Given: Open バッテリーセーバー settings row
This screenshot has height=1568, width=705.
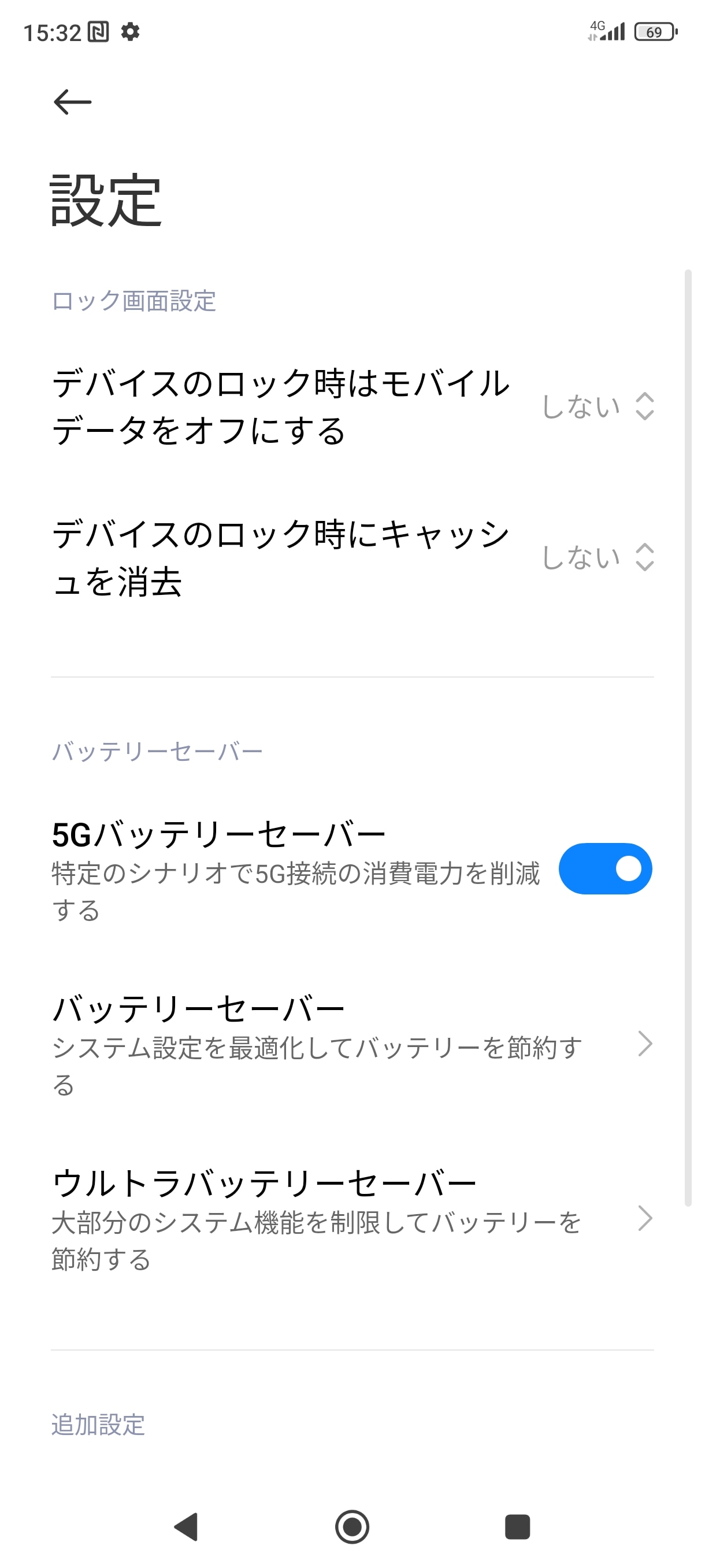Looking at the screenshot, I should click(x=351, y=1044).
